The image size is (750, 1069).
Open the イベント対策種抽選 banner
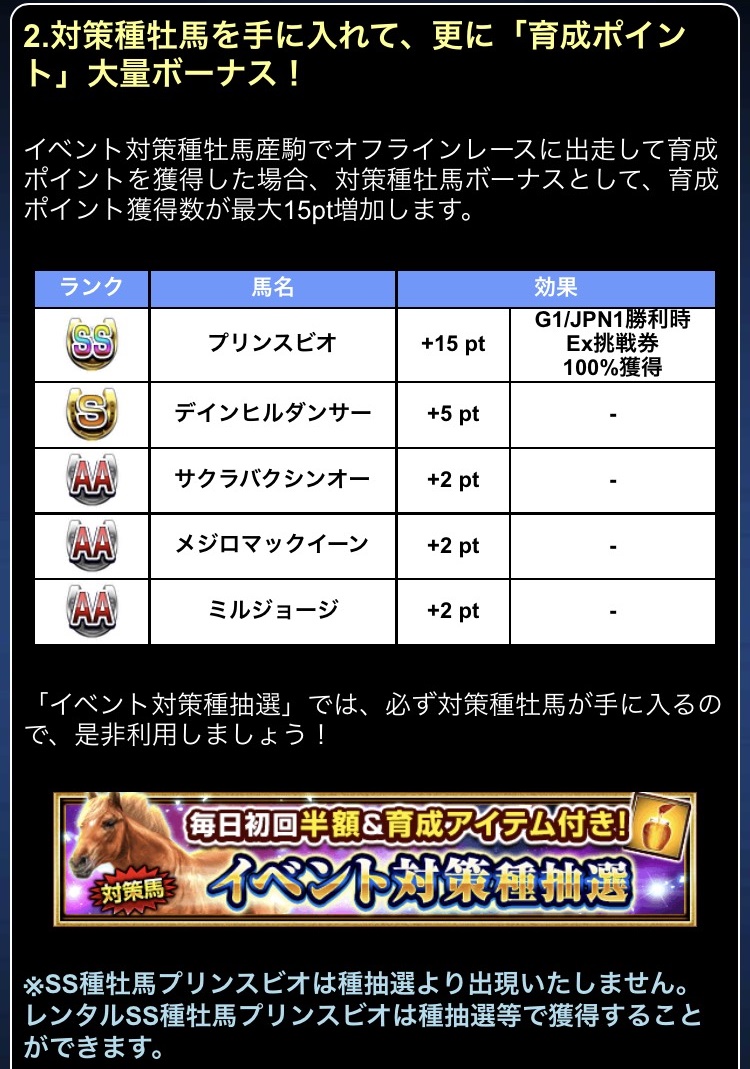tap(375, 858)
